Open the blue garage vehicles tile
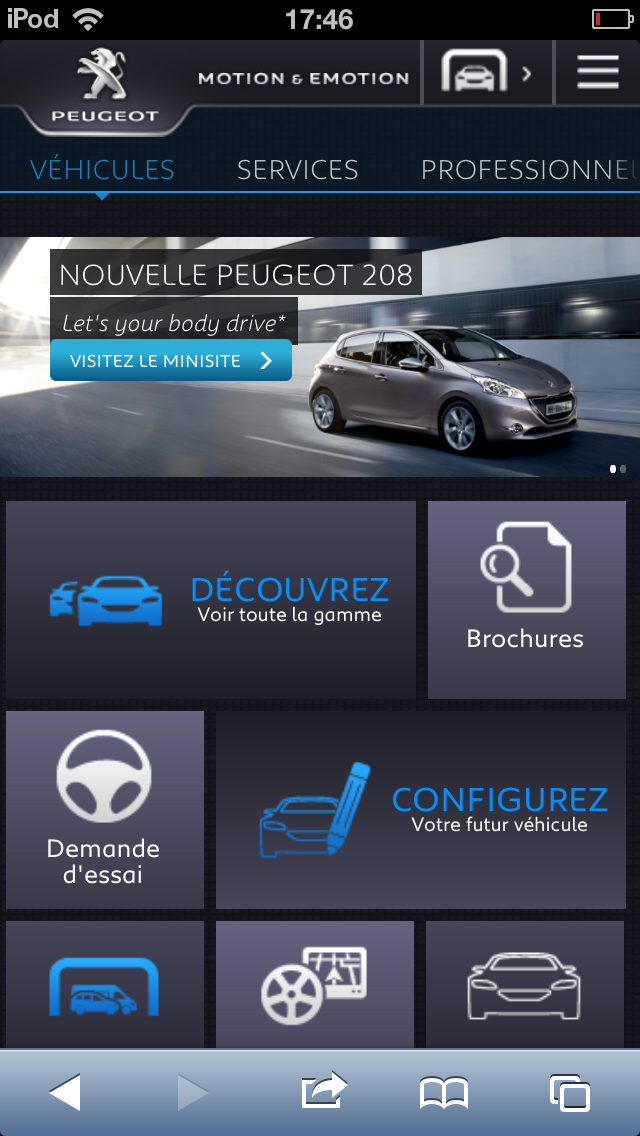The width and height of the screenshot is (640, 1136). tap(105, 985)
